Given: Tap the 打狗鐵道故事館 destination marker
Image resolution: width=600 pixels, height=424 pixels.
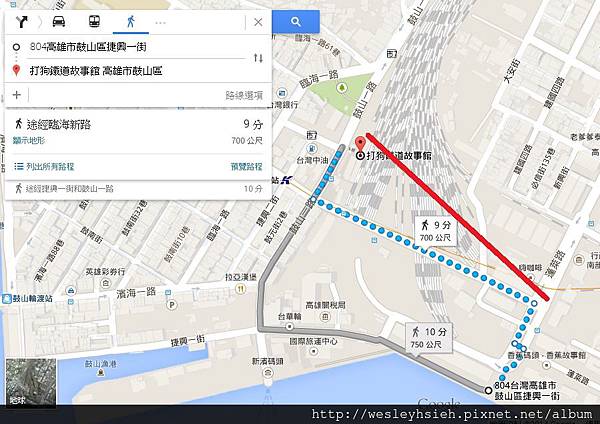Looking at the screenshot, I should click(362, 154).
